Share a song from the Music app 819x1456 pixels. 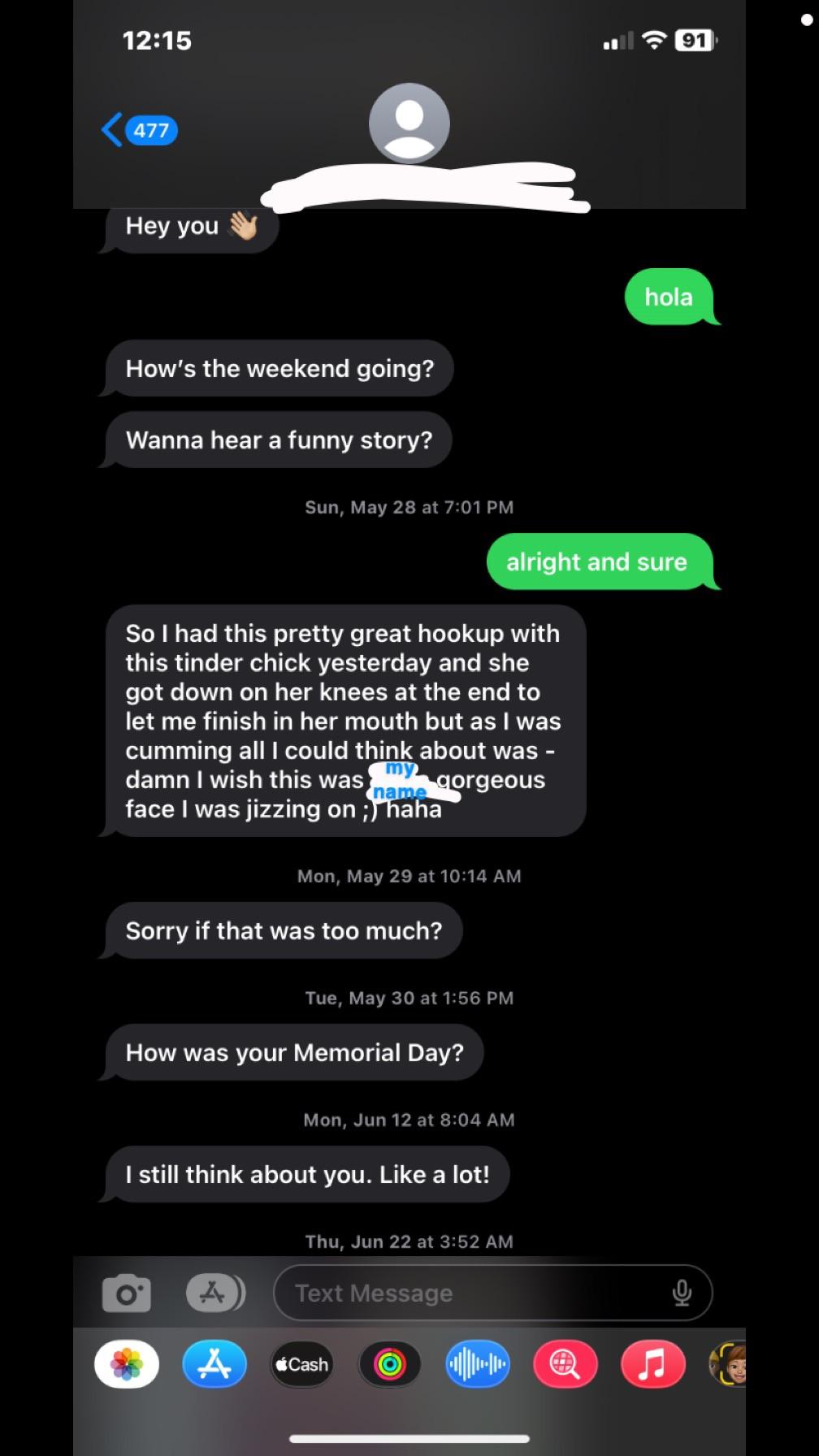pyautogui.click(x=652, y=1364)
